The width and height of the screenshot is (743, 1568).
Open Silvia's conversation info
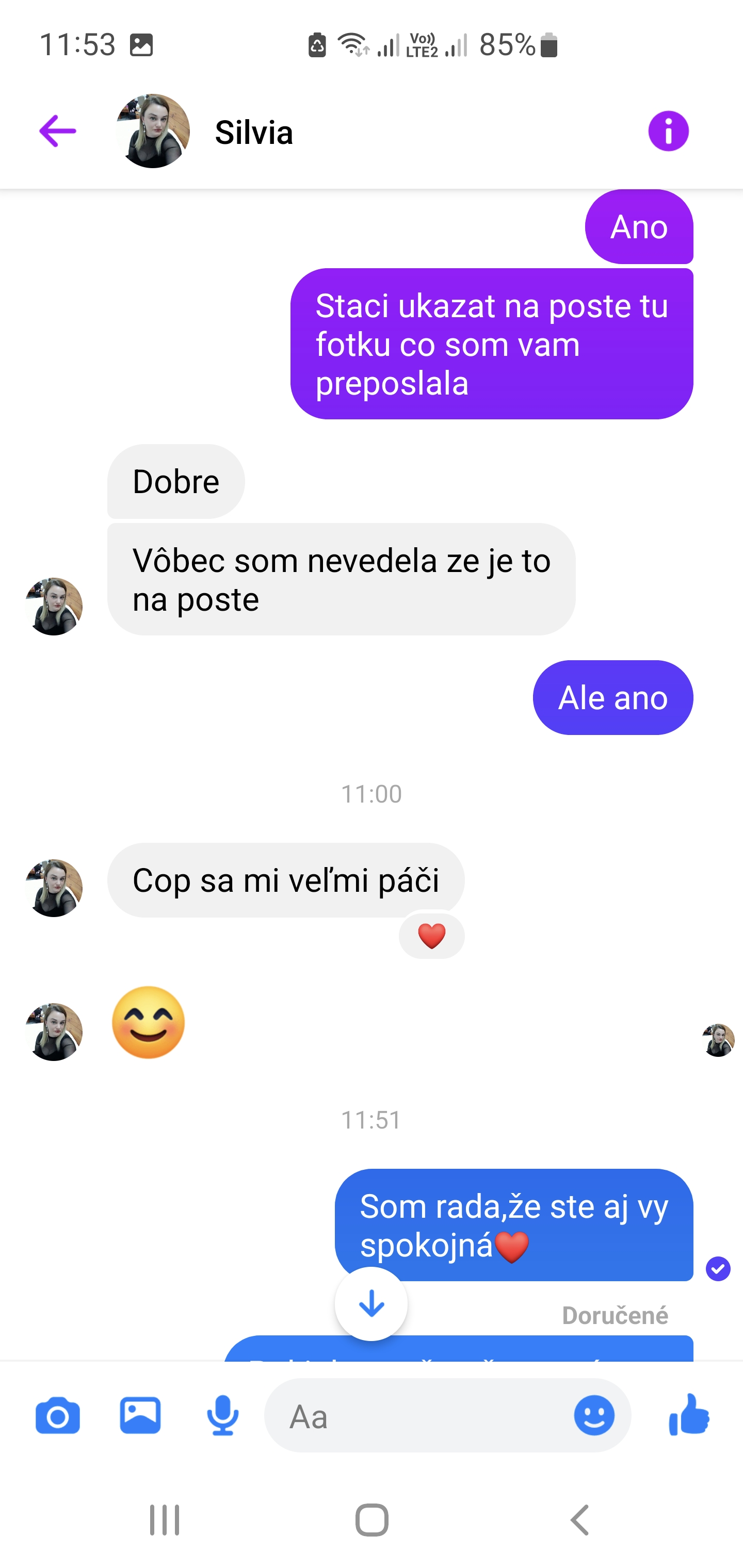[x=668, y=132]
